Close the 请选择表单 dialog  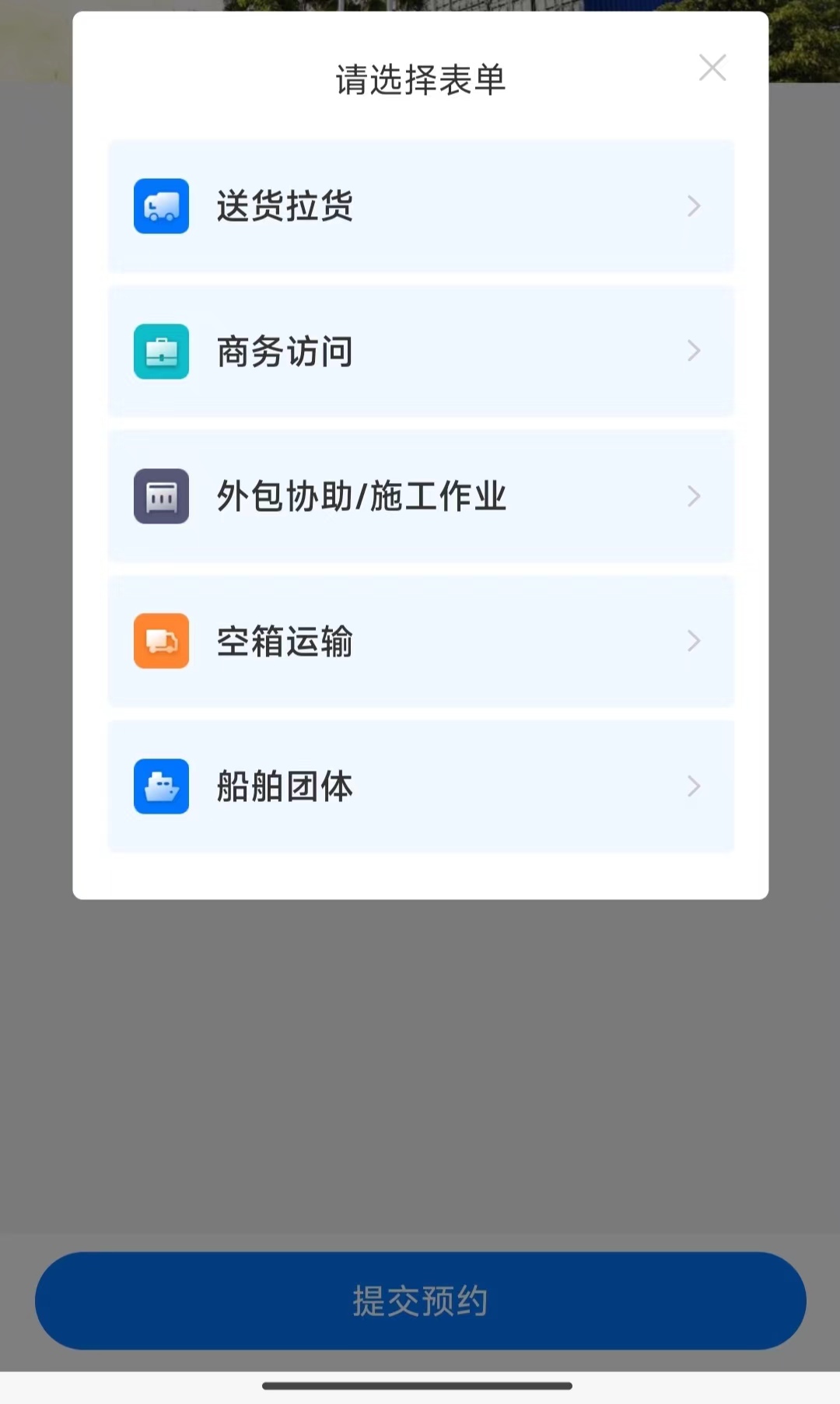pos(712,68)
